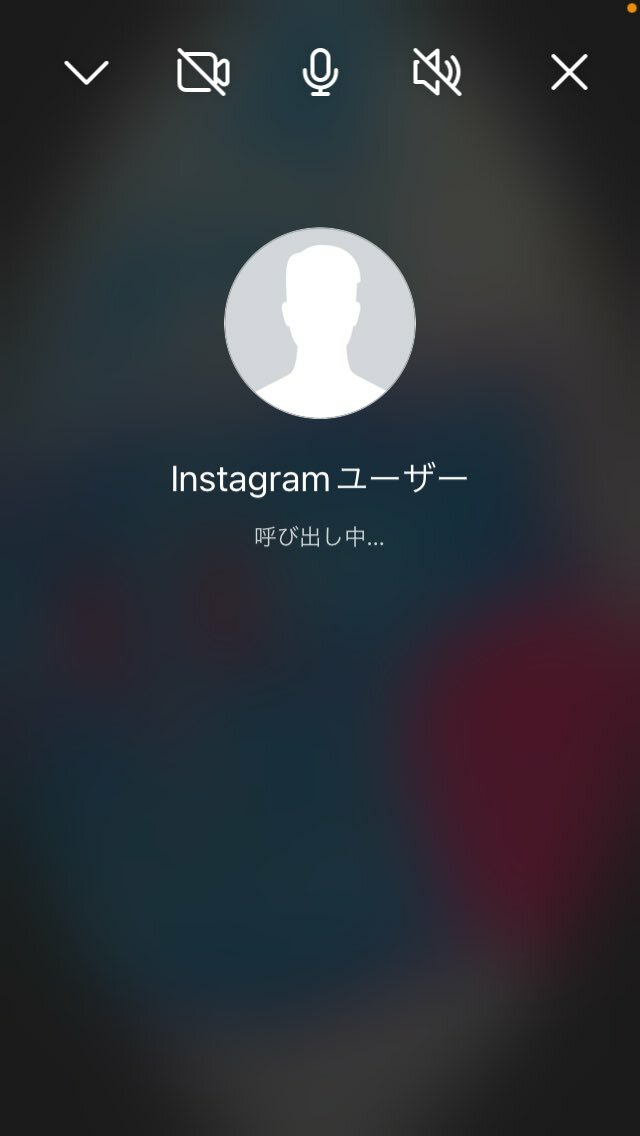Toggle the speaker audio
The width and height of the screenshot is (640, 1136).
coord(437,72)
